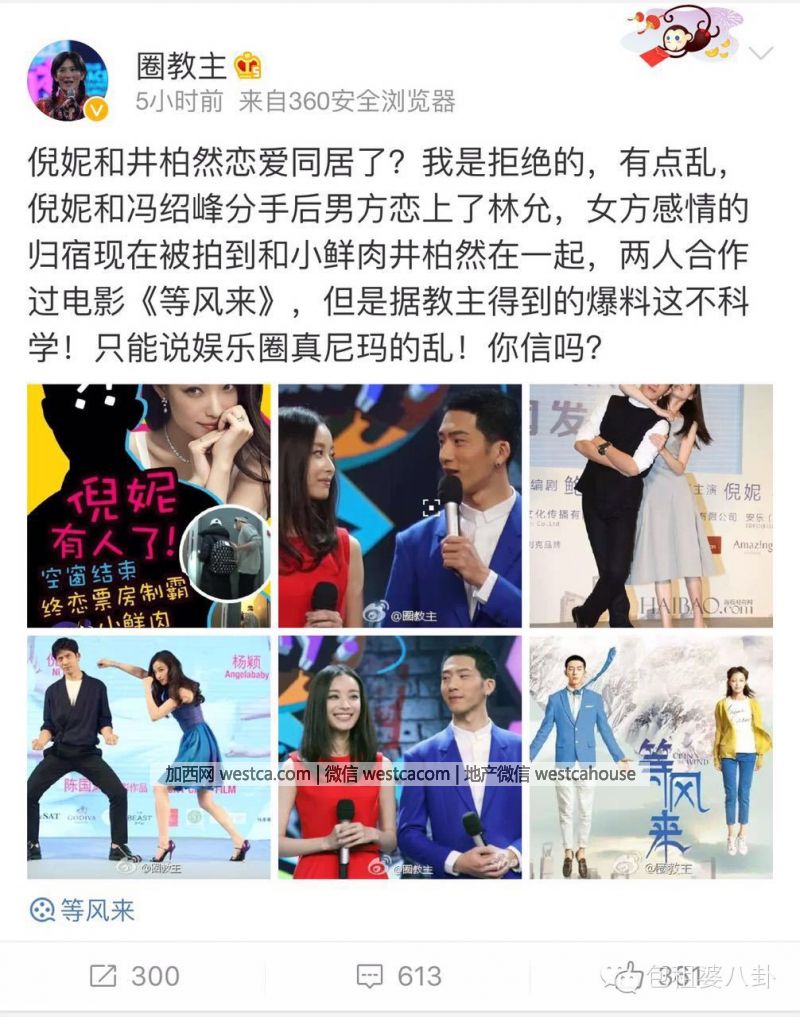Repost this post showing 300 reposts

point(133,976)
